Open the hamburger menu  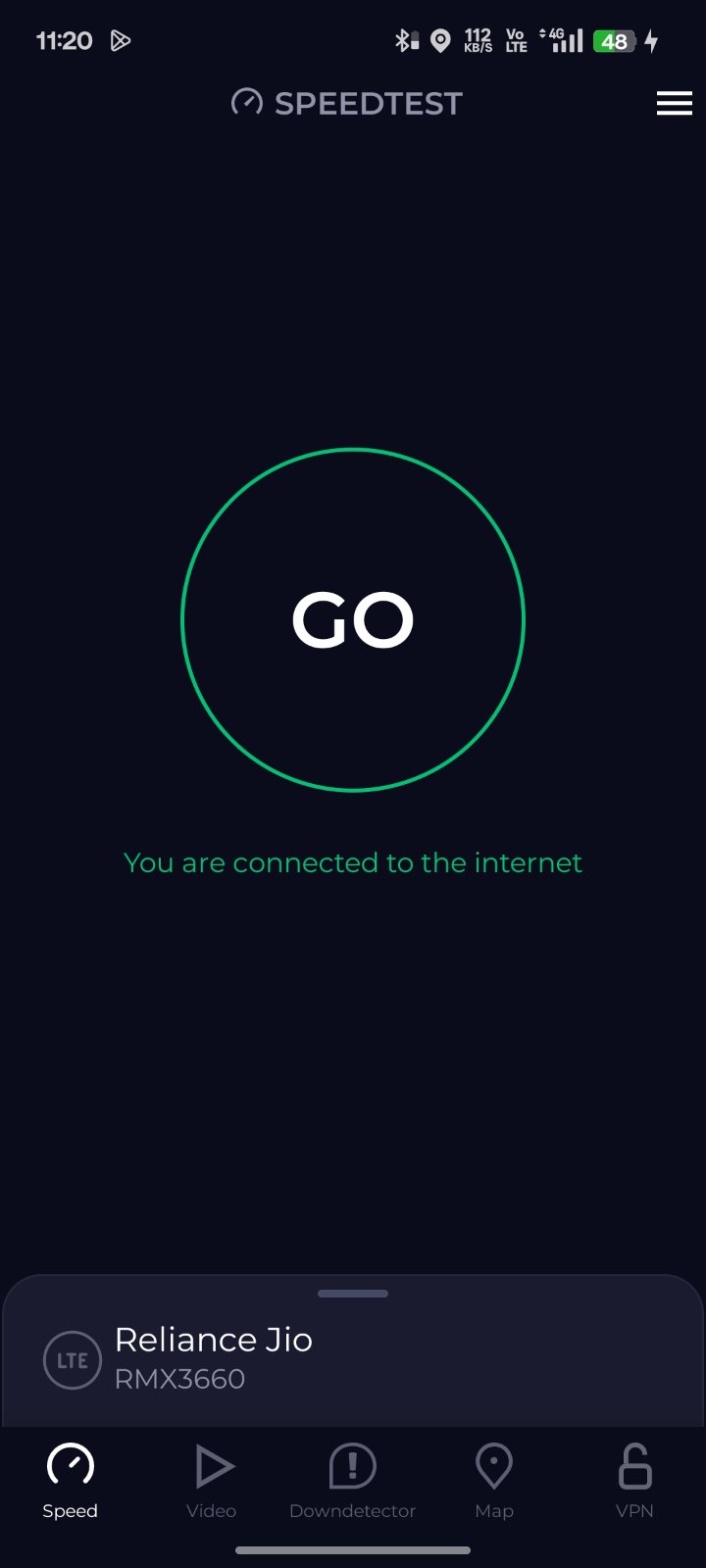(x=674, y=103)
